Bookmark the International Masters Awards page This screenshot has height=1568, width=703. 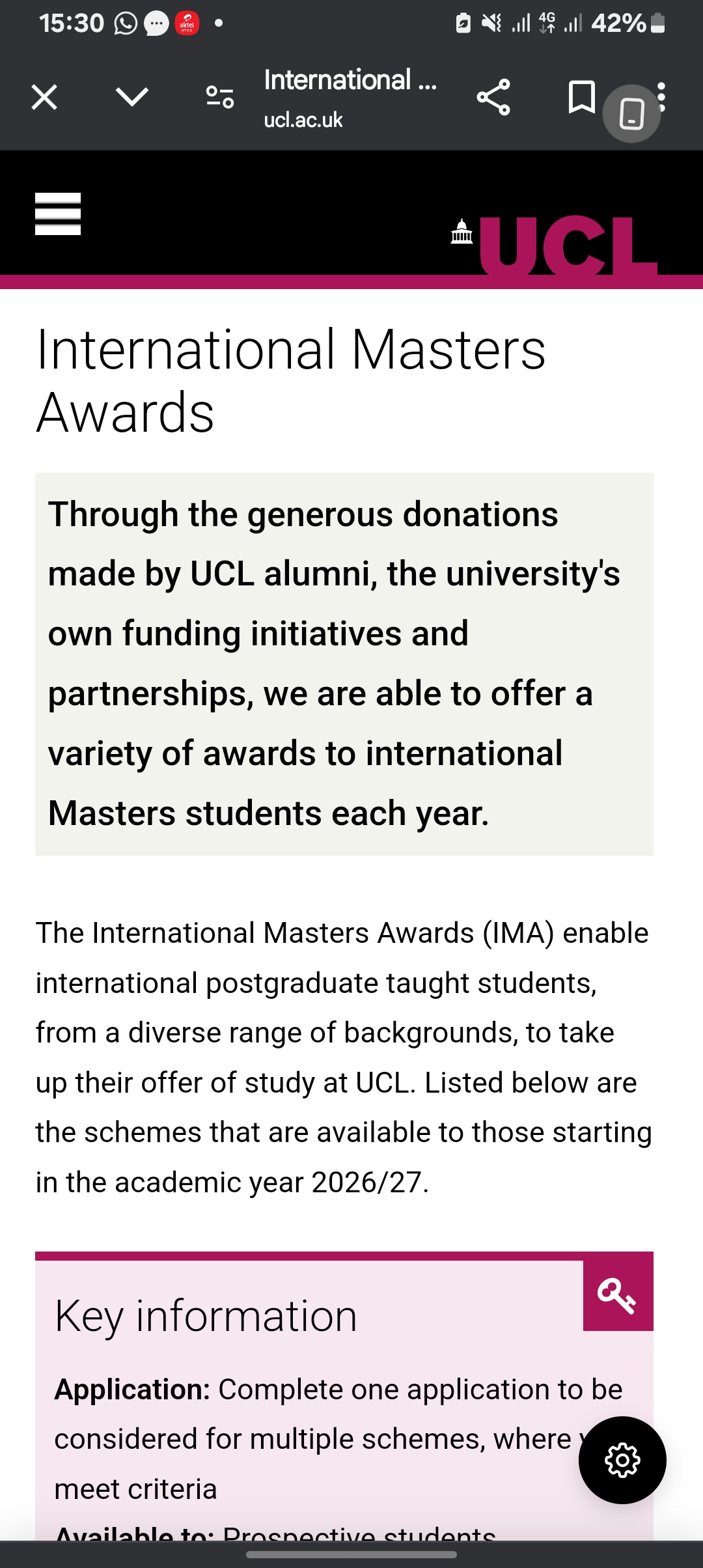581,96
